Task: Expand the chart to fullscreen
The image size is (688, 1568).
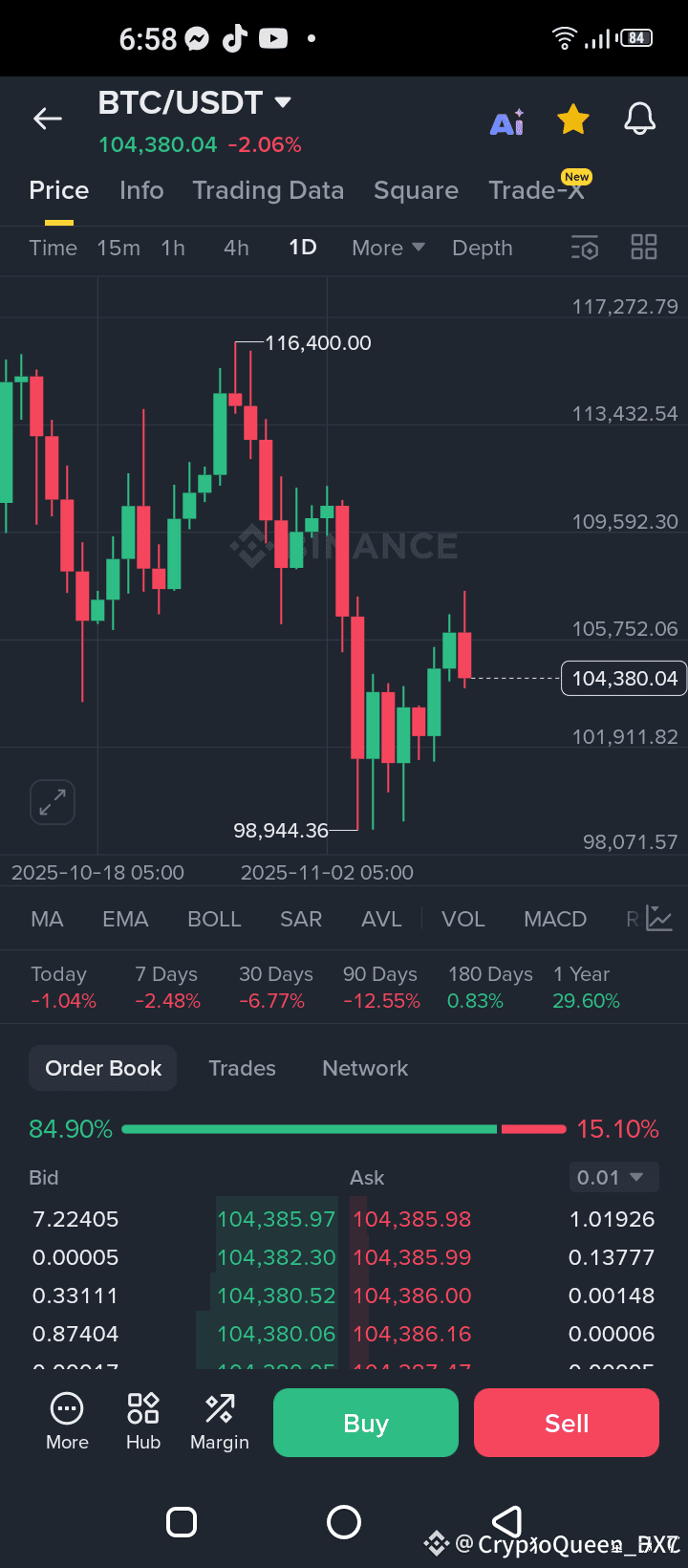Action: tap(52, 802)
